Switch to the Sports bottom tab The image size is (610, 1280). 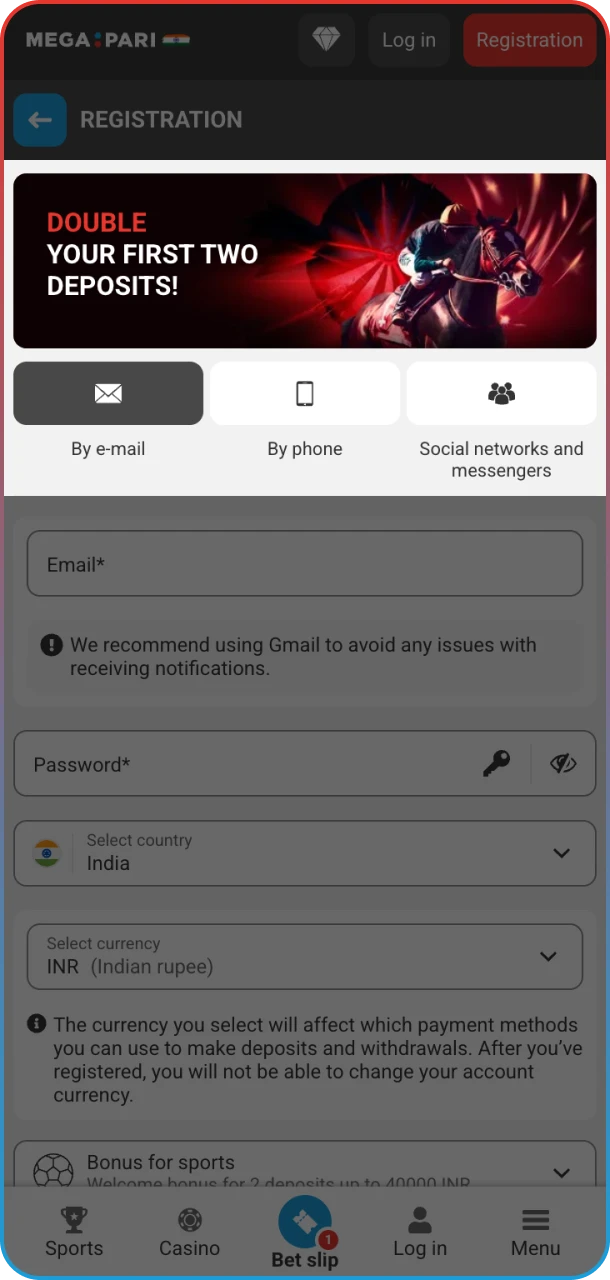[74, 1232]
